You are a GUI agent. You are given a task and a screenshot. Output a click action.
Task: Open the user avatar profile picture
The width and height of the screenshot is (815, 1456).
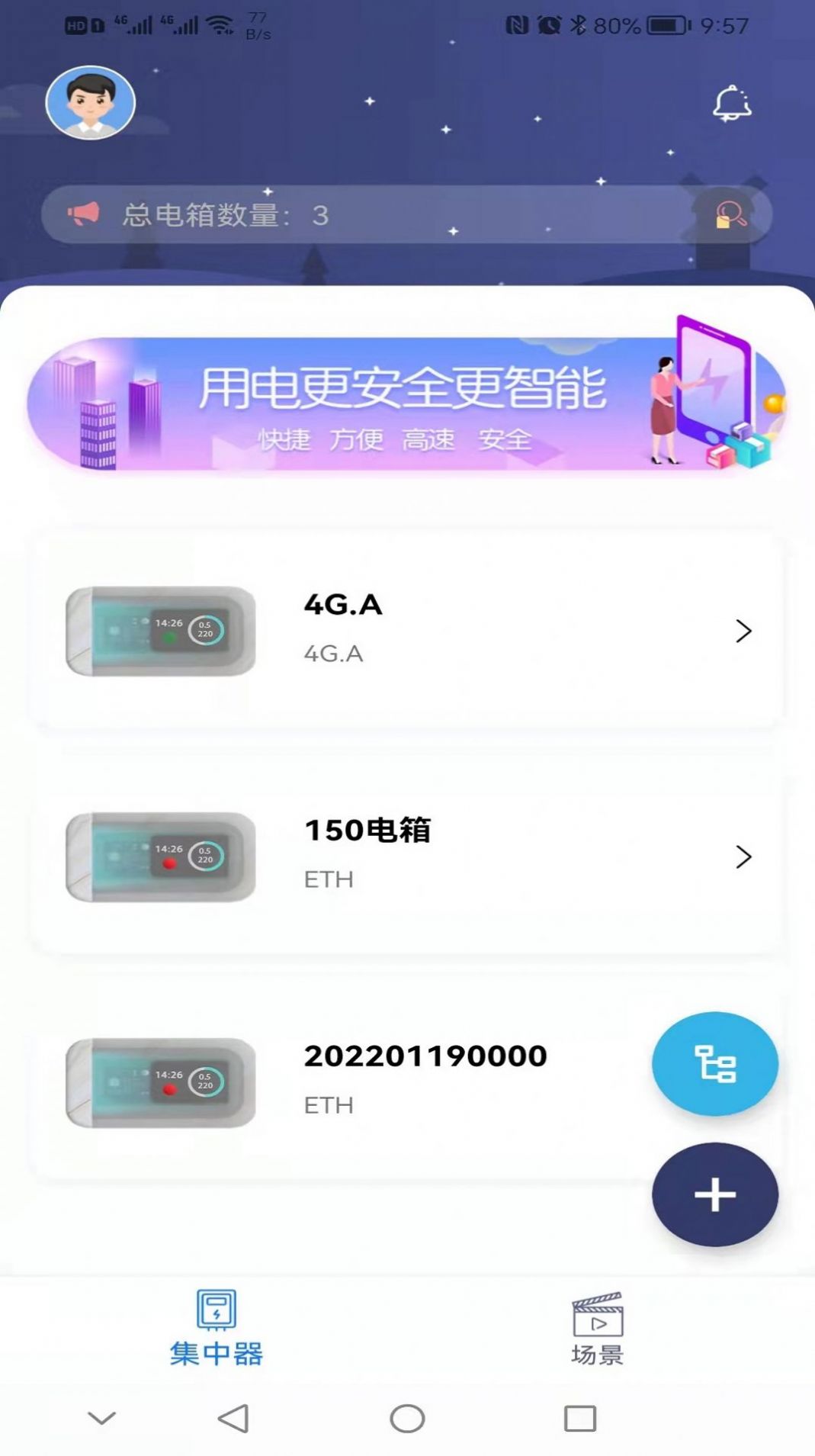point(91,103)
